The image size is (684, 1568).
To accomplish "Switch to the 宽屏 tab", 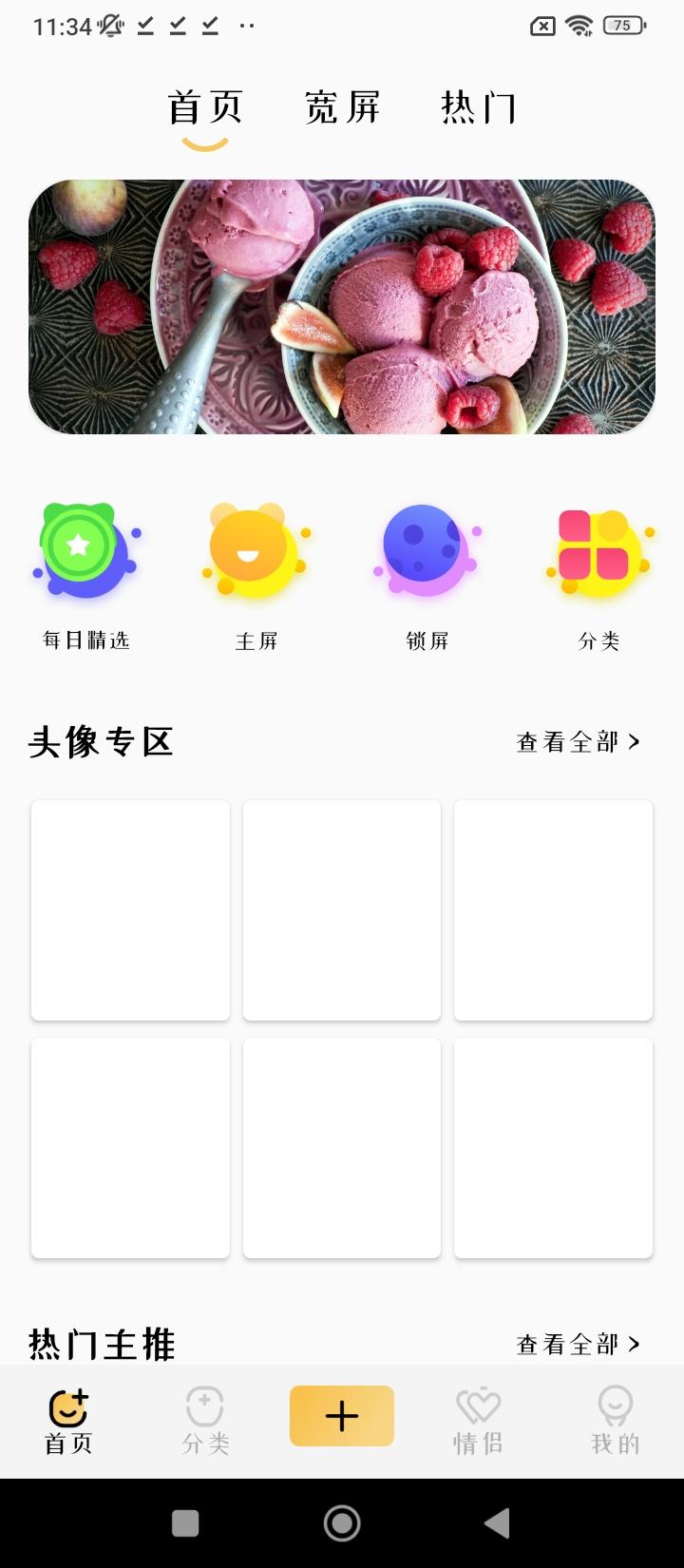I will 342,107.
